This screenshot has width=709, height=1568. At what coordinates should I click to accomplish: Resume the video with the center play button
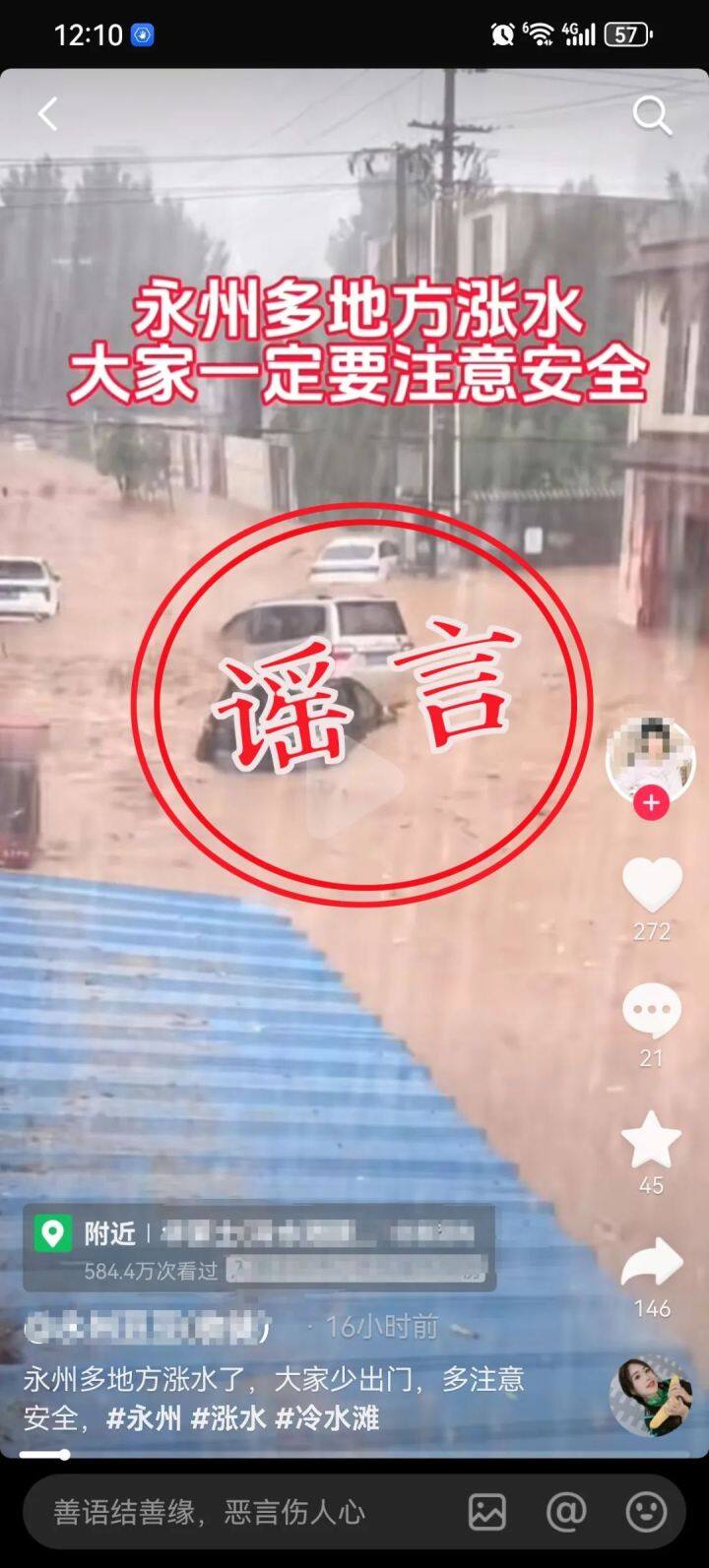(356, 785)
